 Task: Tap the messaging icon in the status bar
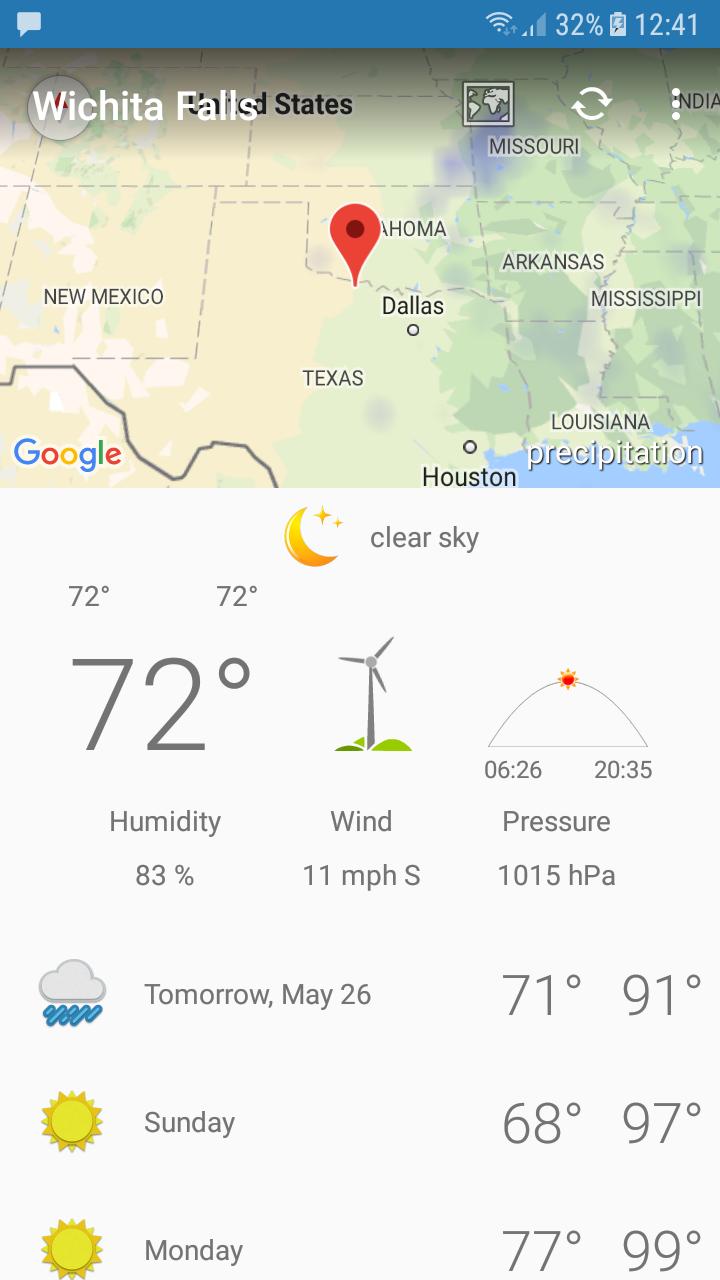(x=28, y=20)
